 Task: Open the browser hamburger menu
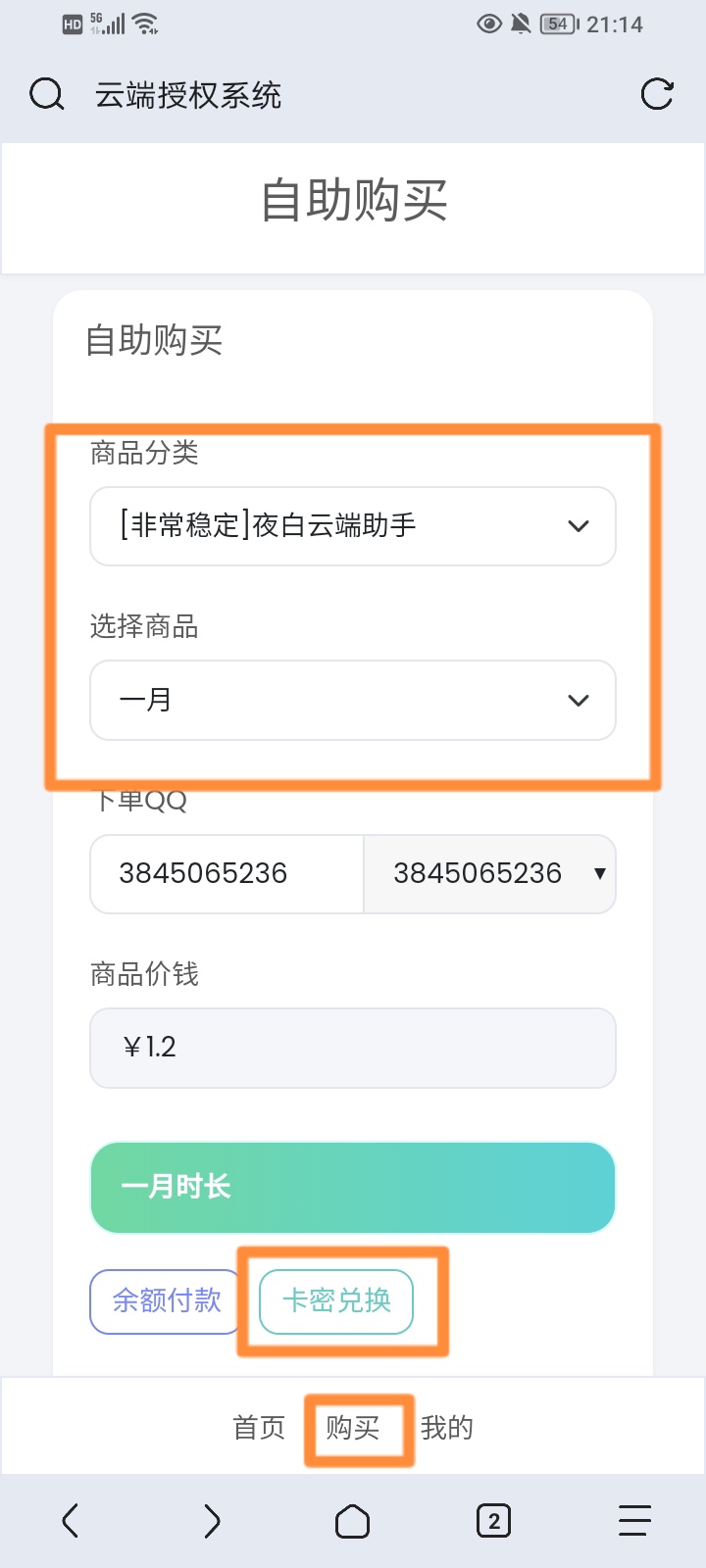click(x=635, y=1521)
